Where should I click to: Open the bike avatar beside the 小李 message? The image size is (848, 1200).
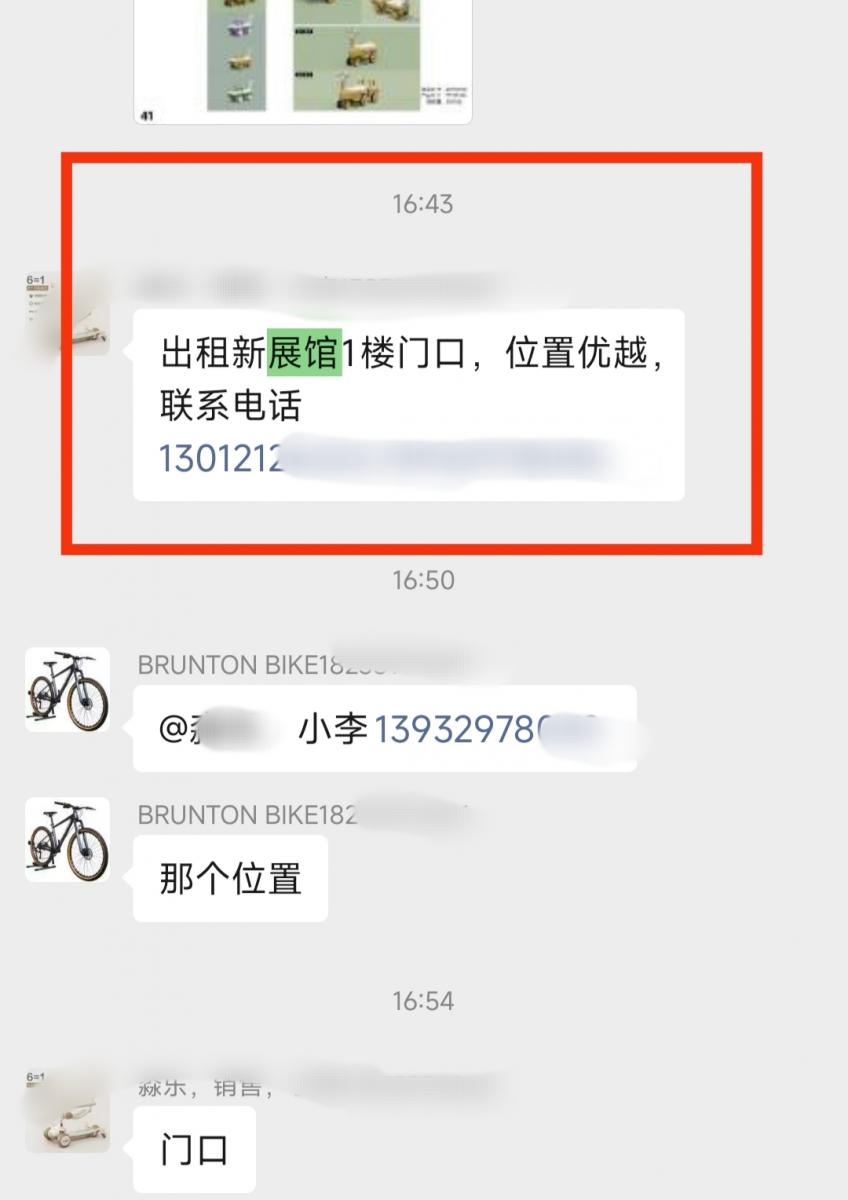pos(67,689)
